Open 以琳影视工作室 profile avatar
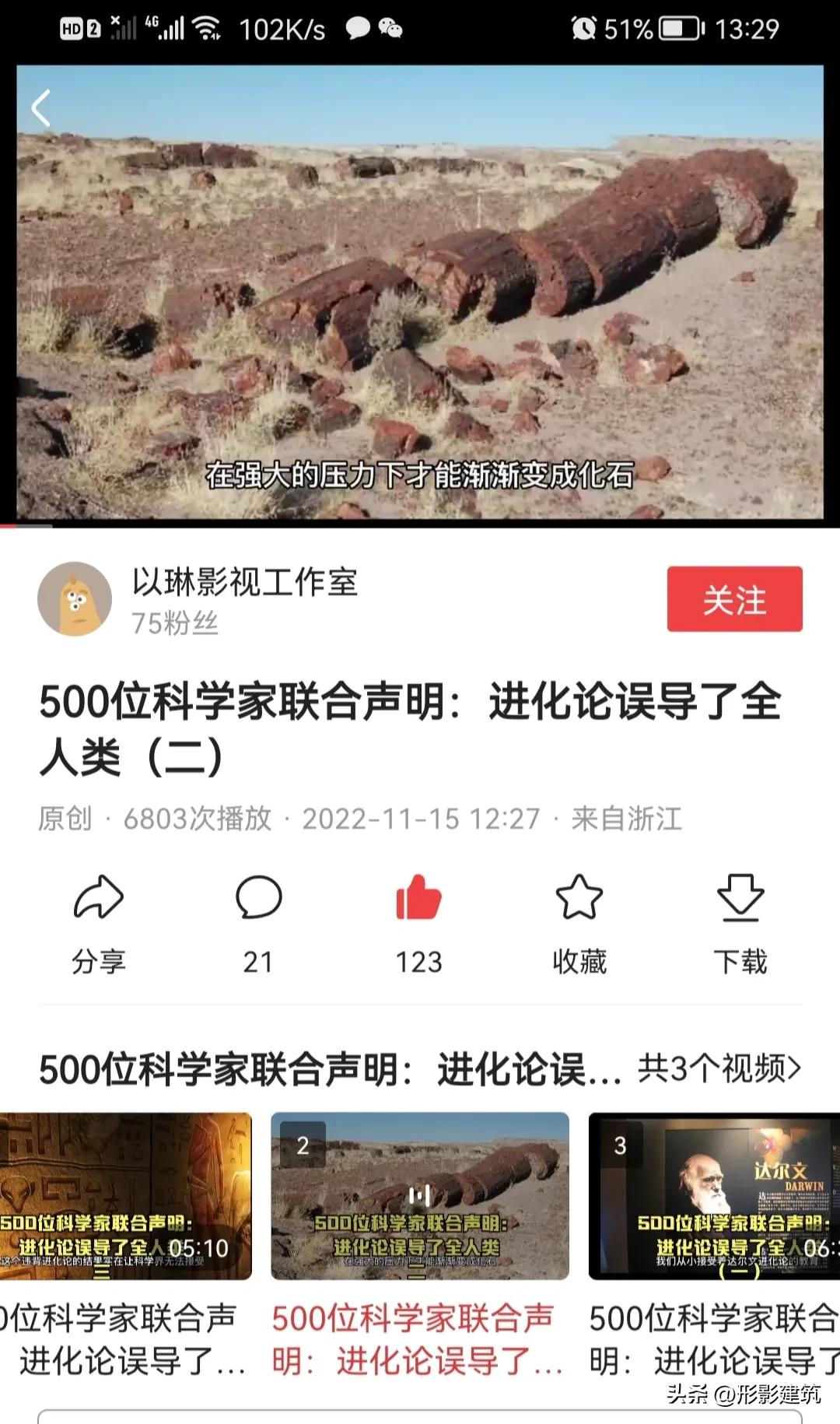The height and width of the screenshot is (1424, 840). click(75, 599)
